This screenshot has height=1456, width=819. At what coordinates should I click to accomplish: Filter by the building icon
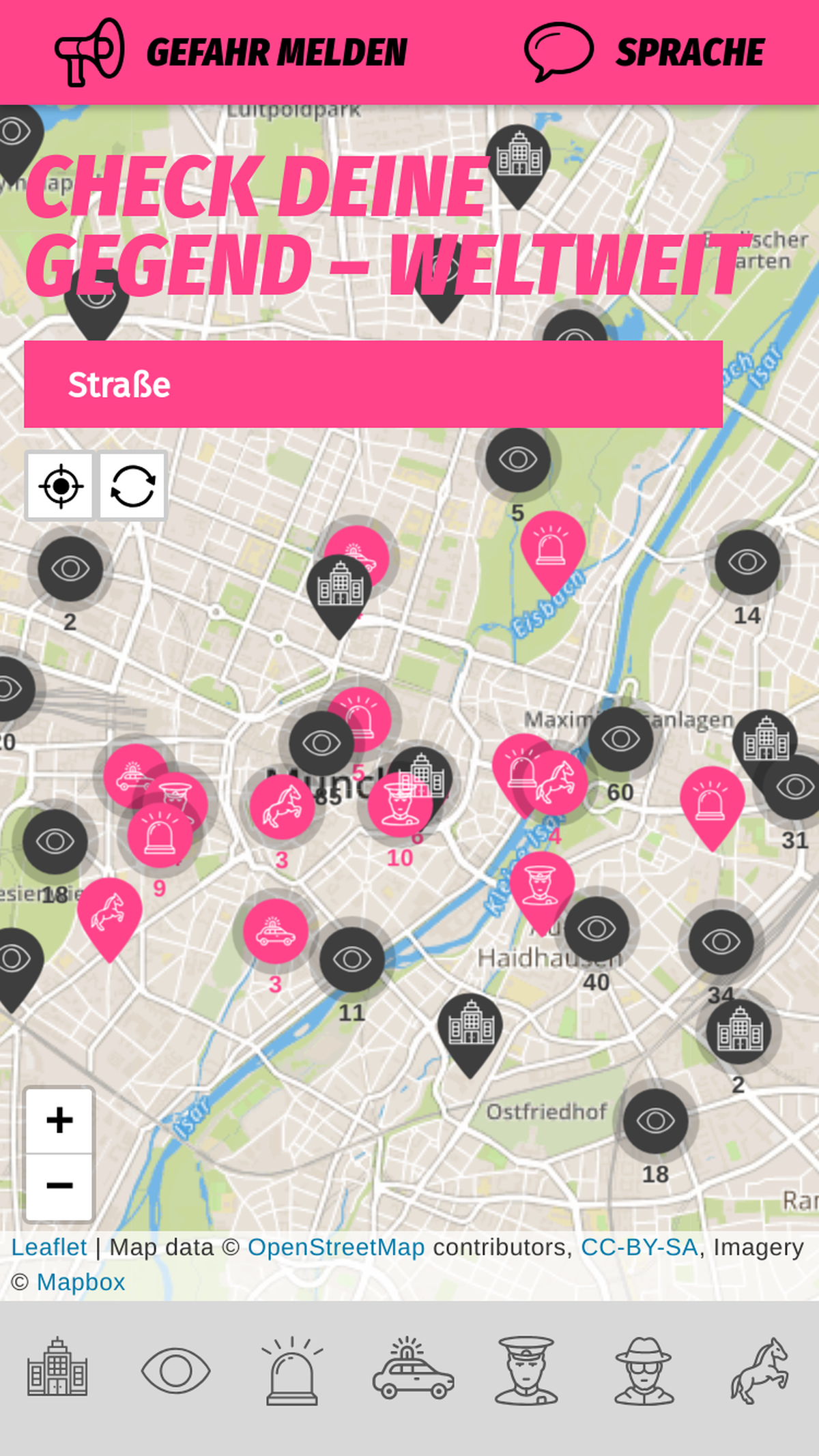pyautogui.click(x=57, y=1370)
